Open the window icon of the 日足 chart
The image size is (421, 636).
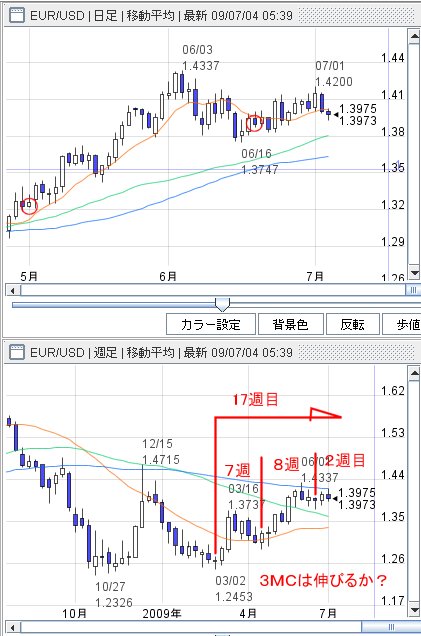coord(17,16)
